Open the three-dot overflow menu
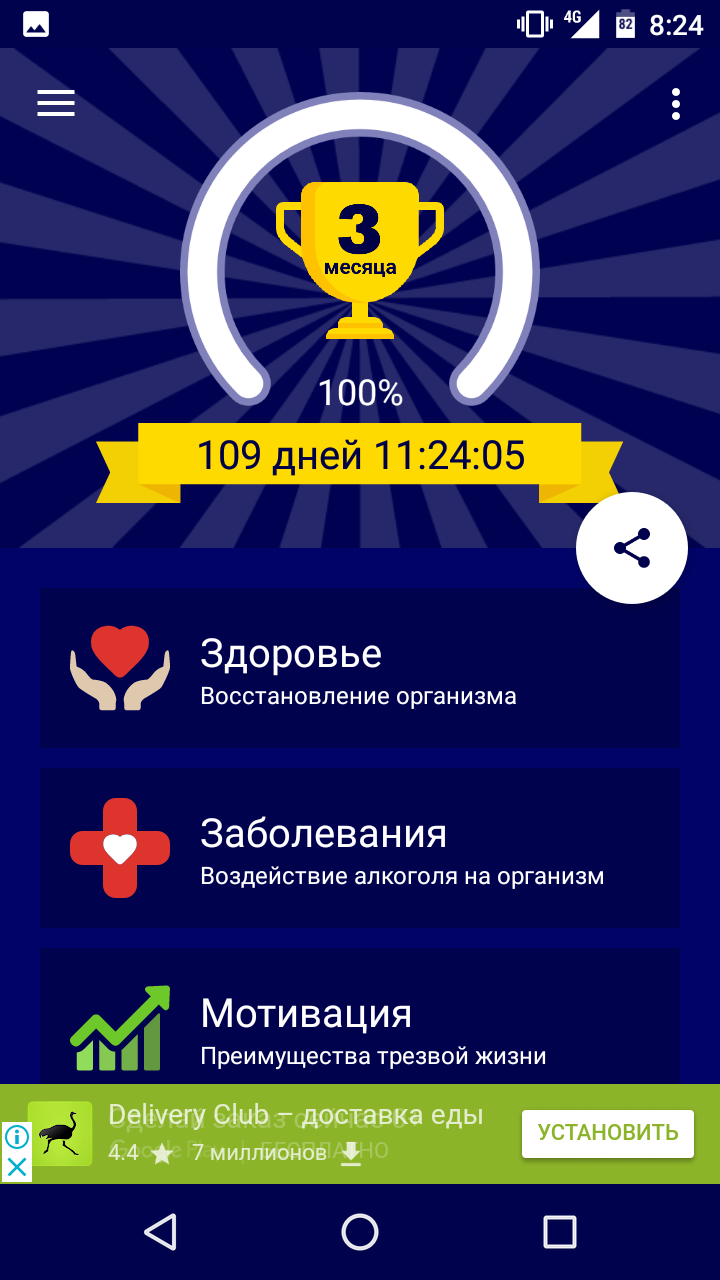Screen dimensions: 720x1280 tap(676, 104)
